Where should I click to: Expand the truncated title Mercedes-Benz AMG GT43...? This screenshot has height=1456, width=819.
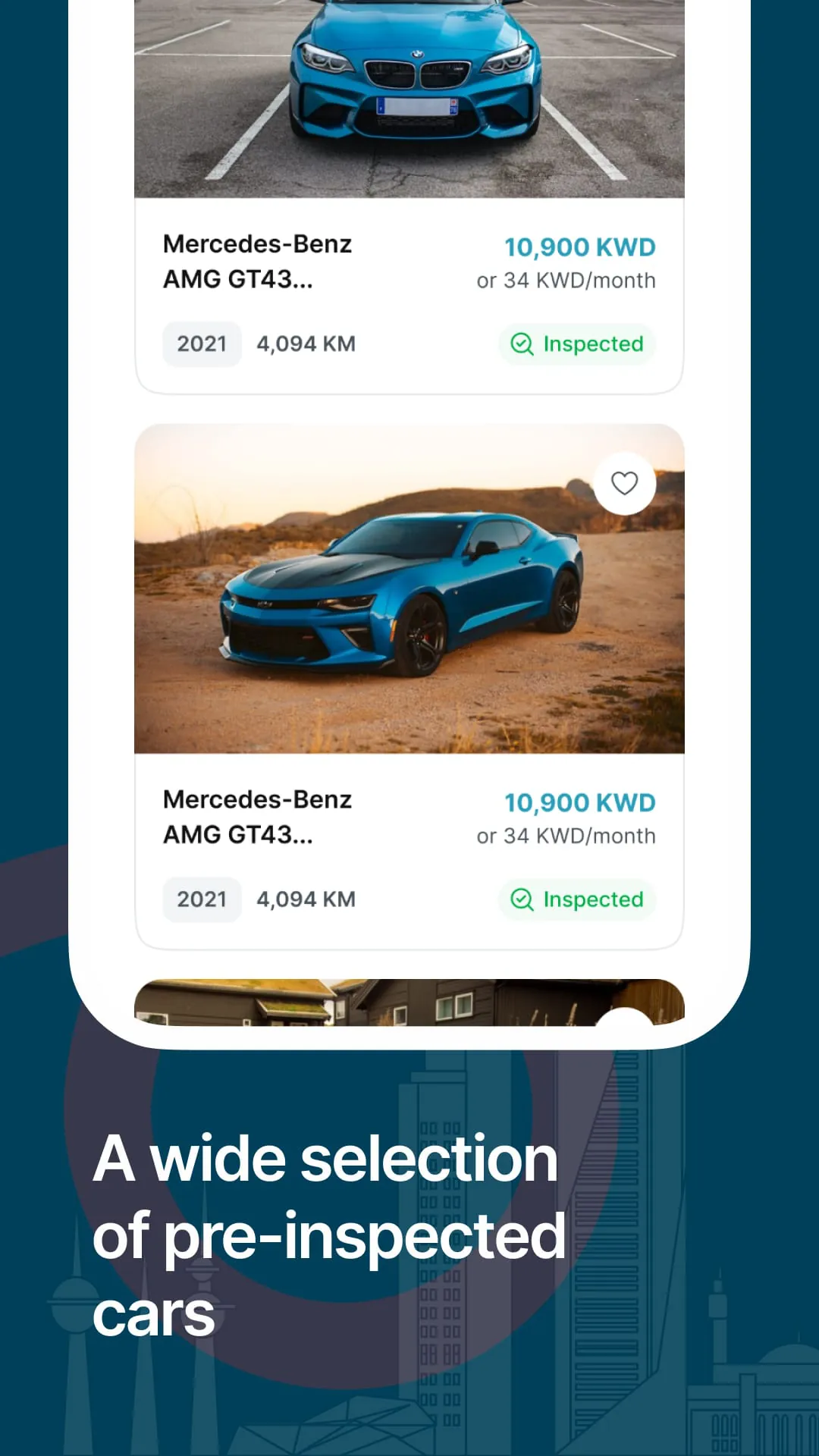click(x=257, y=262)
